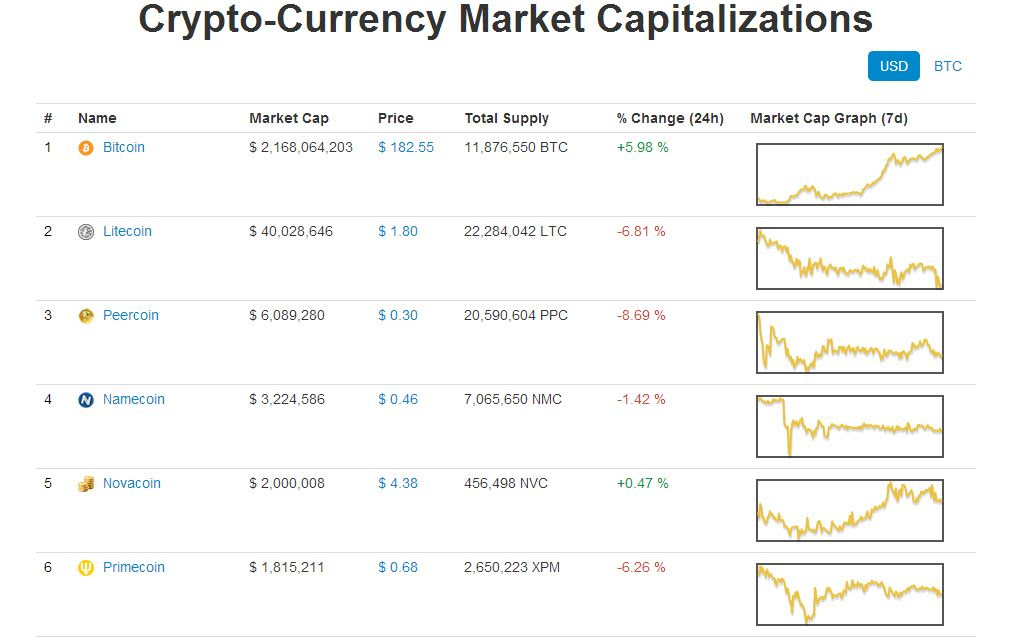Switch currency display to BTC
The image size is (1020, 641).
click(x=947, y=66)
